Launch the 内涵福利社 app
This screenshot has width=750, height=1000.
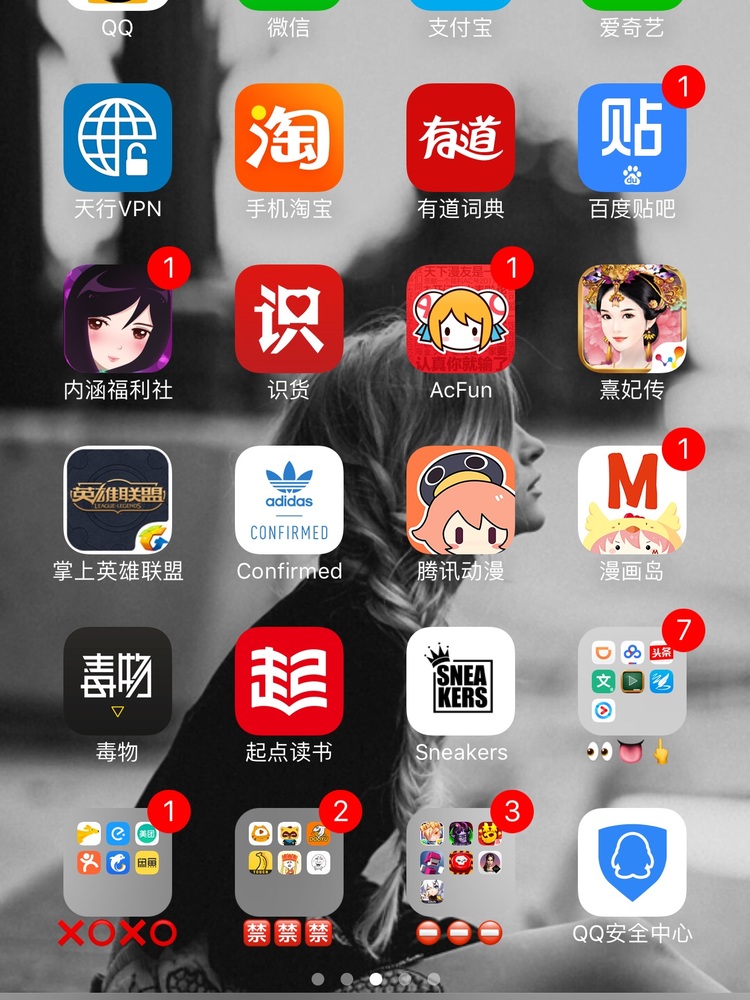(117, 319)
